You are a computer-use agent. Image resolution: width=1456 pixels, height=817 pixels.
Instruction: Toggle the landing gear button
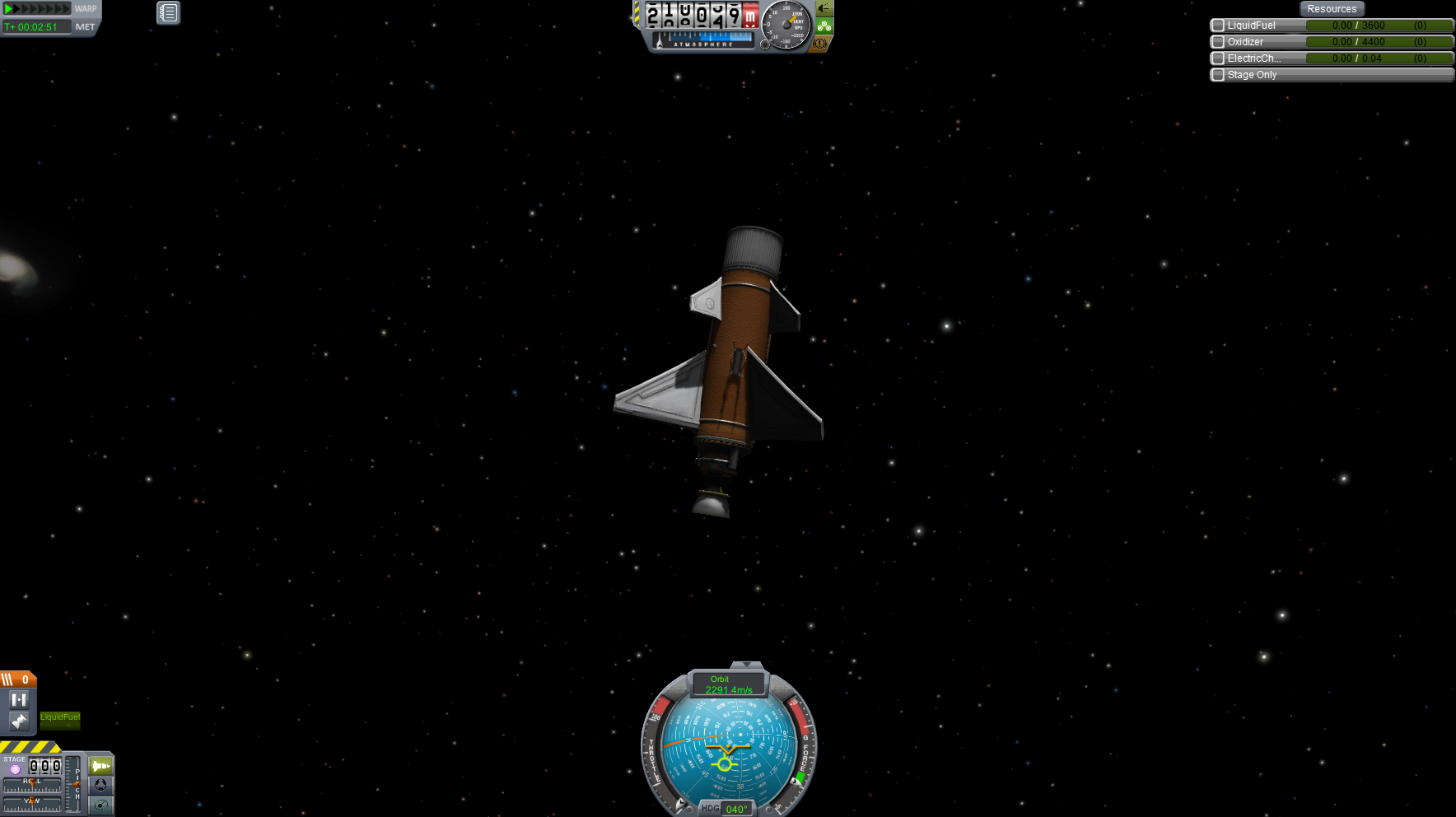click(824, 26)
